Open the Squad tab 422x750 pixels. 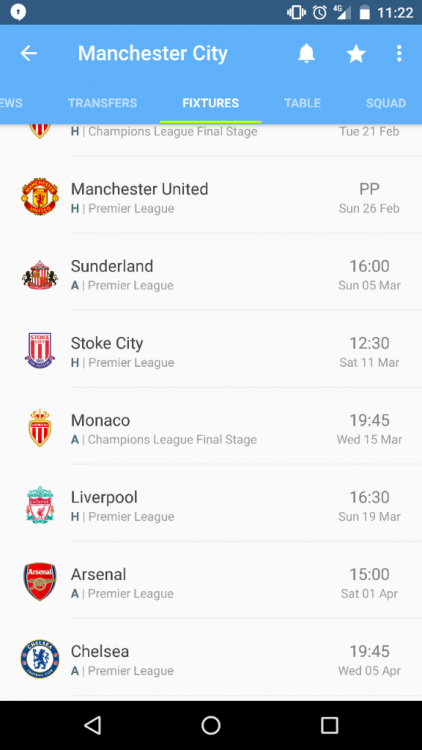pyautogui.click(x=386, y=103)
